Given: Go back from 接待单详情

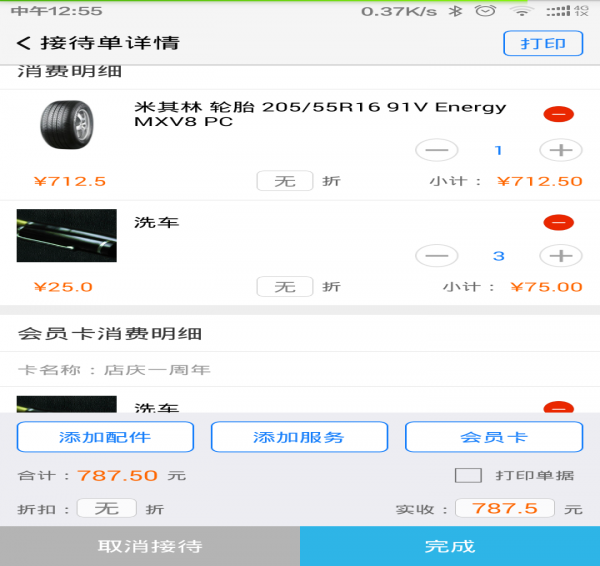Looking at the screenshot, I should [x=24, y=44].
